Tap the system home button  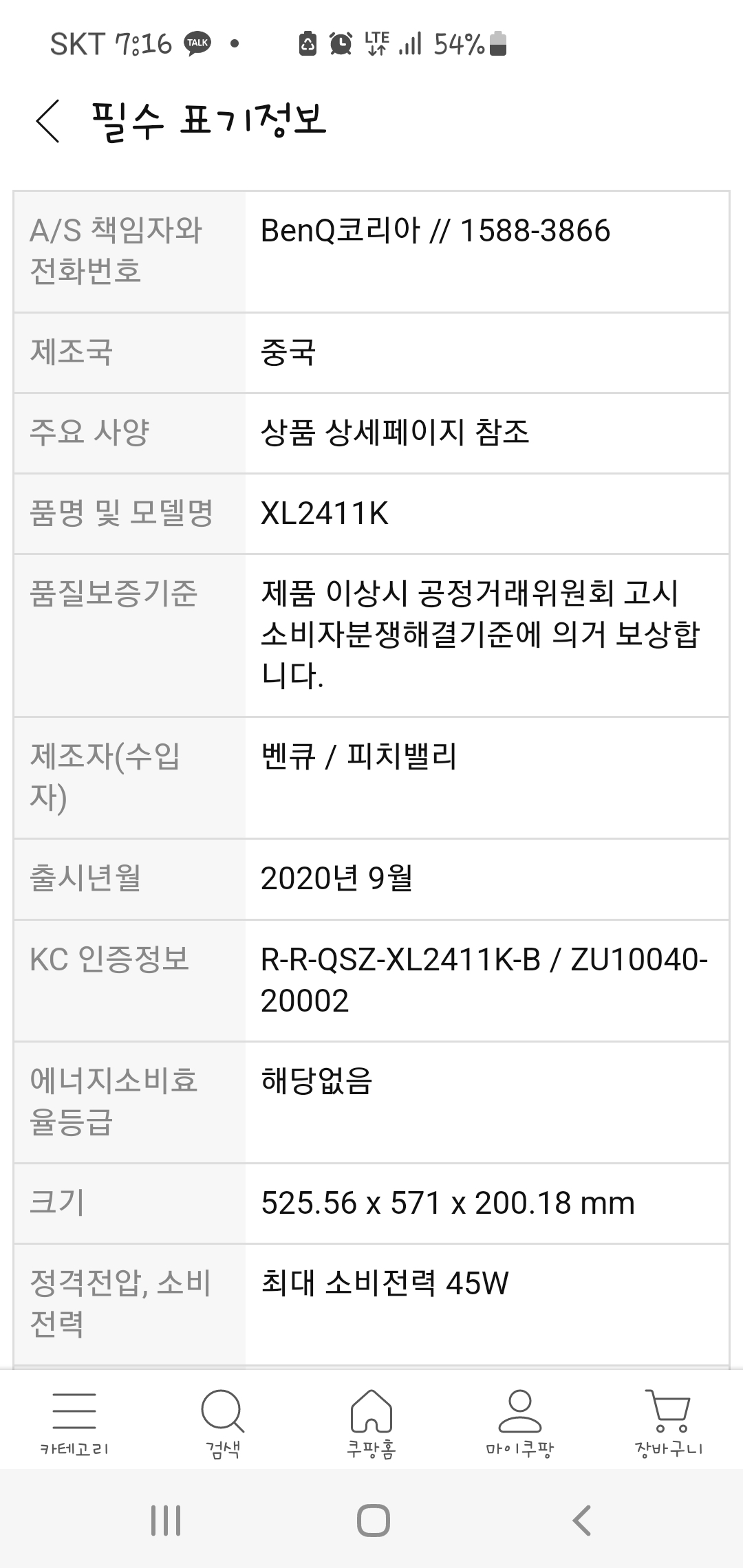(x=373, y=1520)
